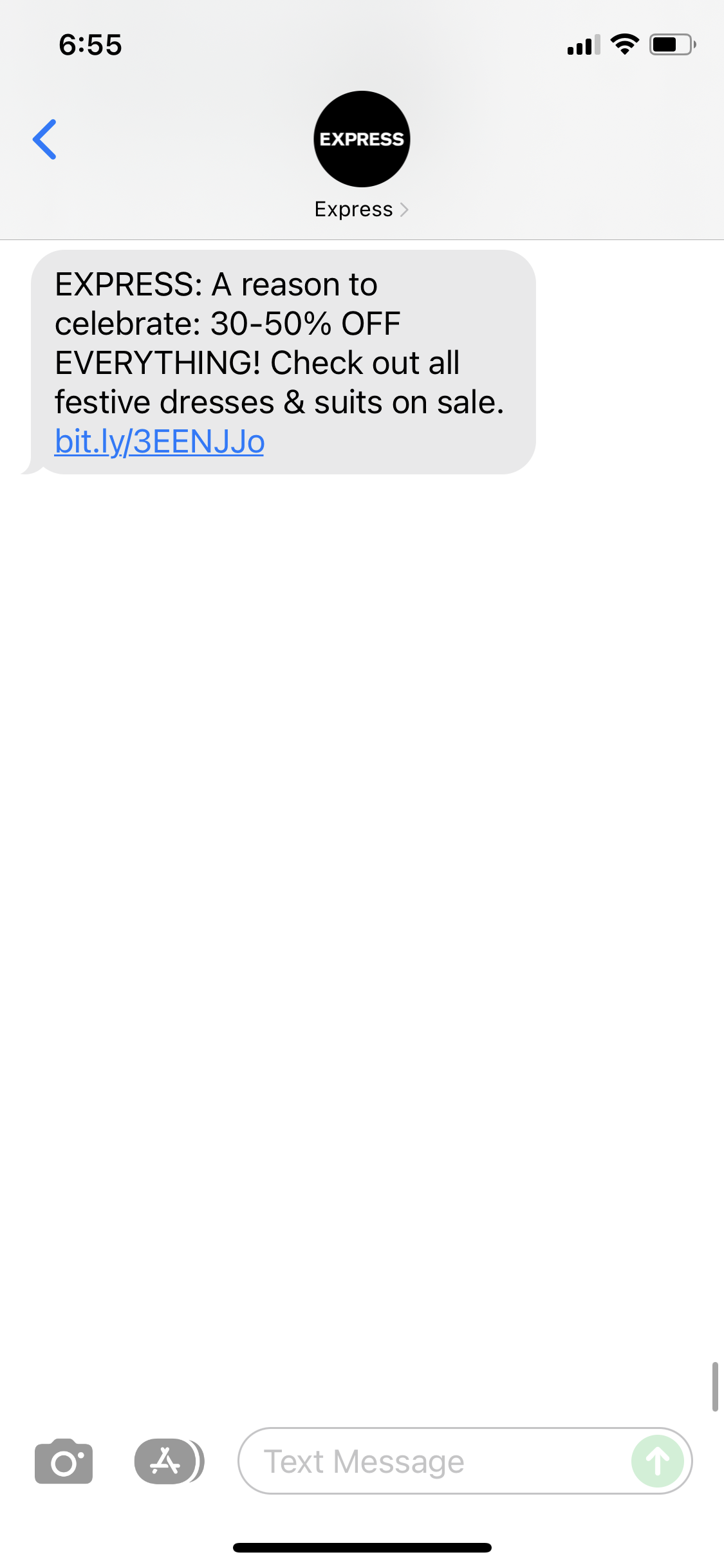Viewport: 724px width, 1568px height.
Task: Tap the back chevron to return to messages
Action: (44, 138)
